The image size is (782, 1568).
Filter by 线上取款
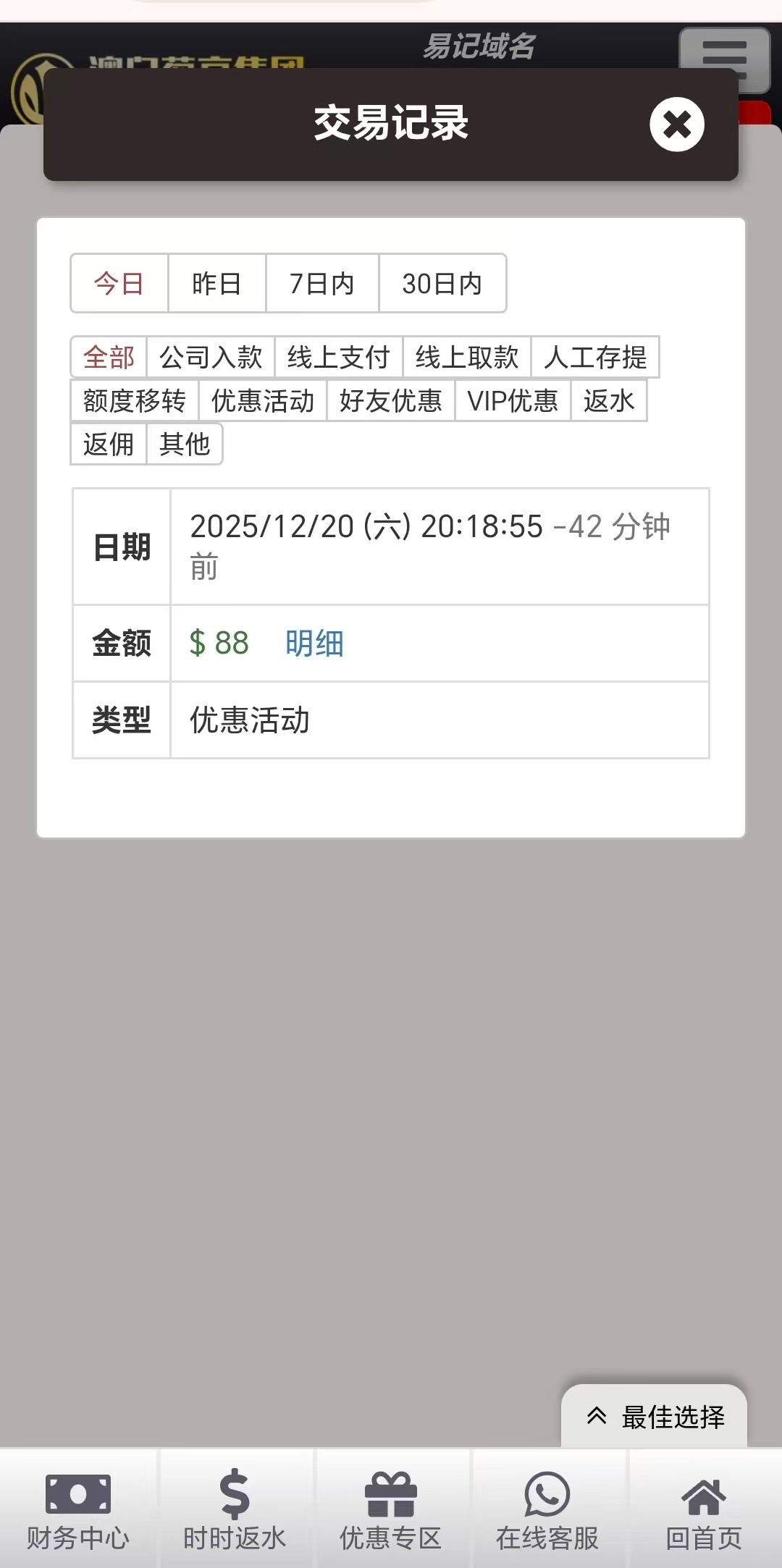[x=467, y=358]
